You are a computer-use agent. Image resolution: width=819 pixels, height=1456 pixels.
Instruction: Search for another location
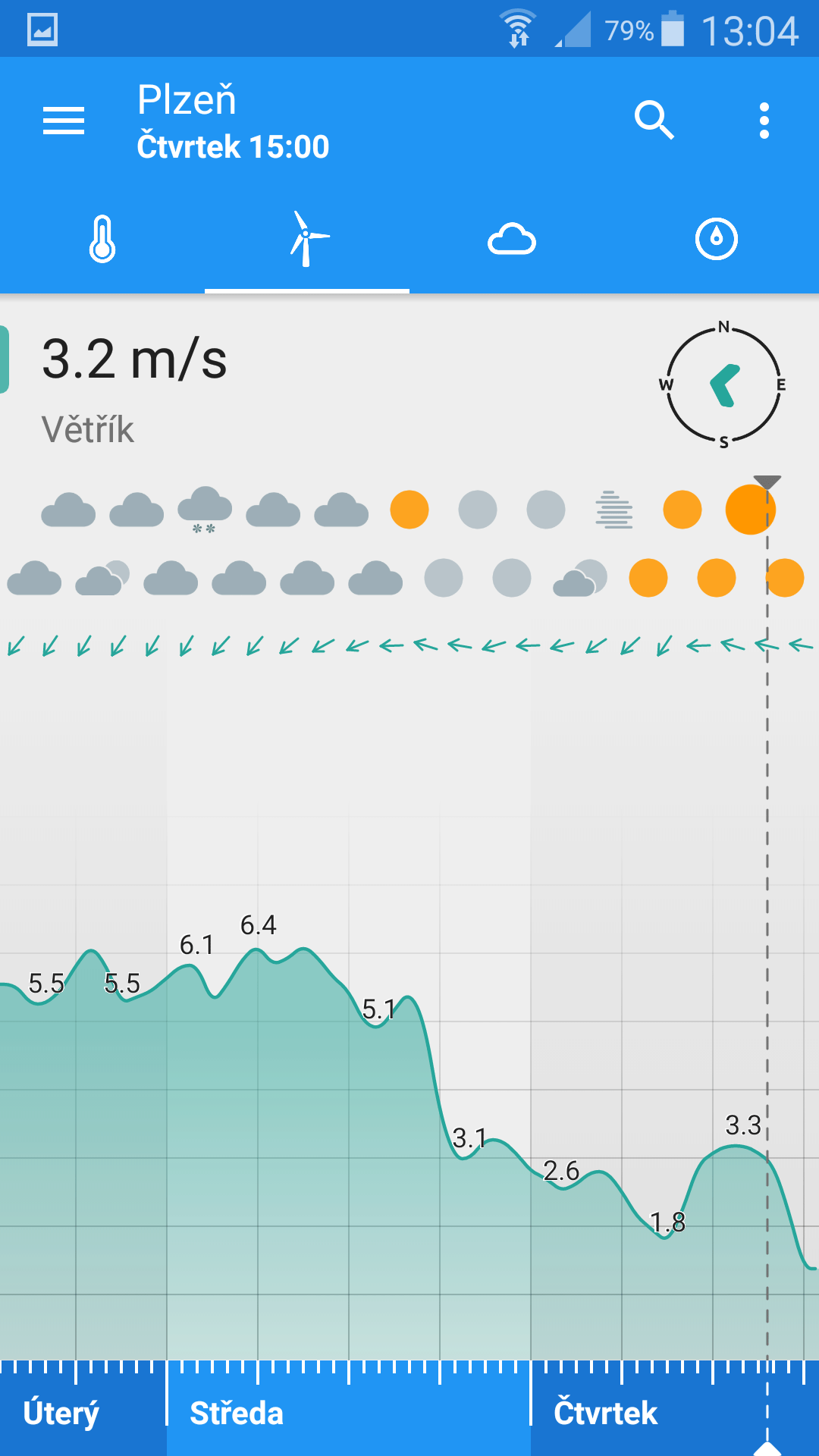pos(654,121)
